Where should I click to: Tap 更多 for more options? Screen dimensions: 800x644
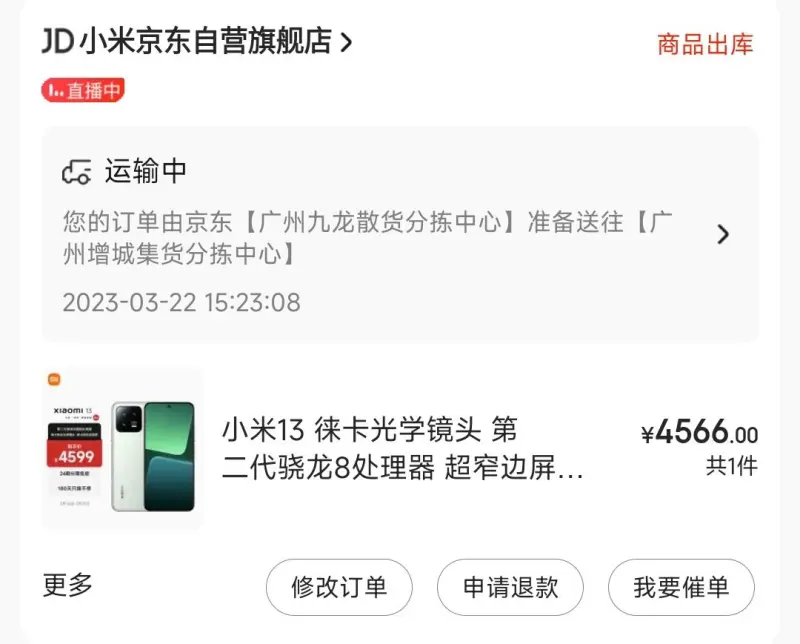[x=68, y=586]
